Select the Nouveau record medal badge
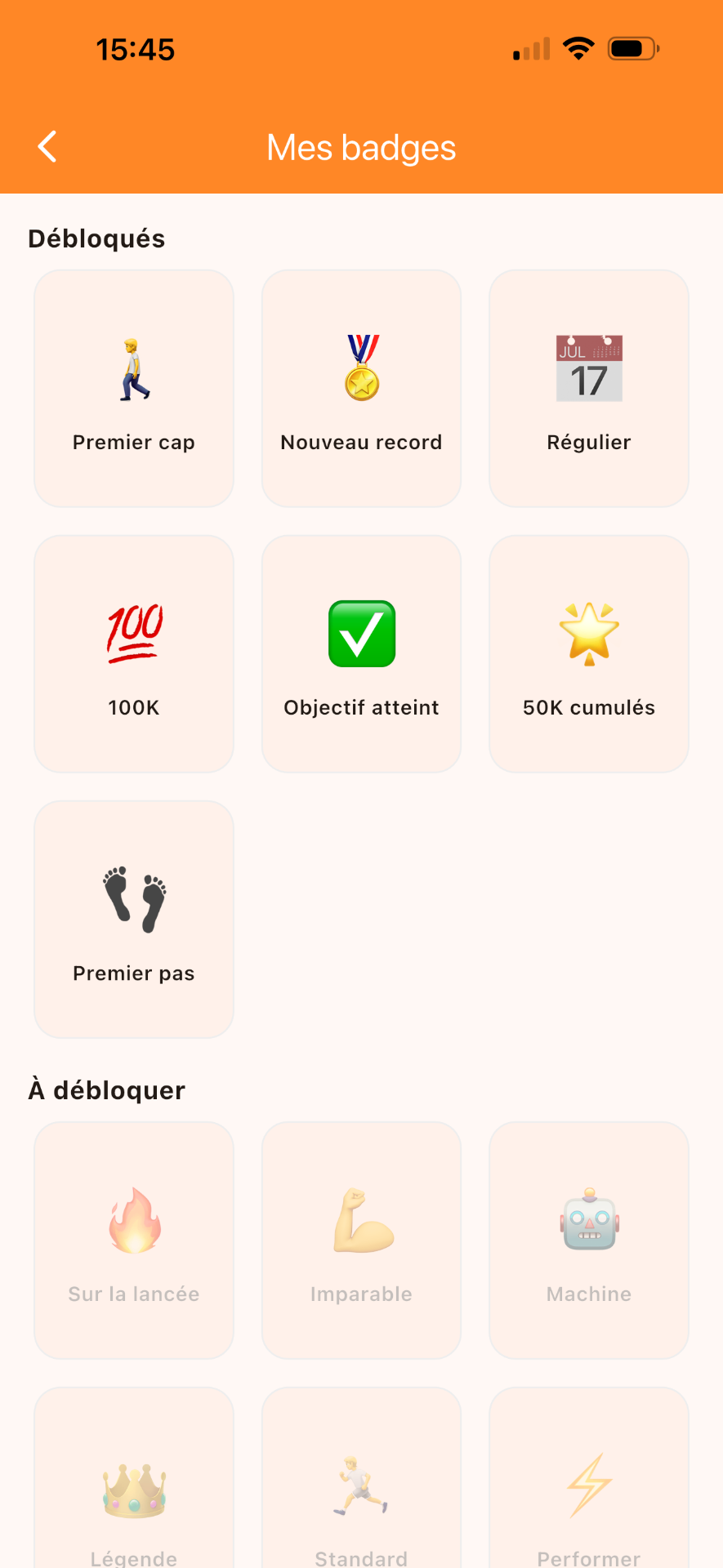The height and width of the screenshot is (1568, 723). [361, 388]
